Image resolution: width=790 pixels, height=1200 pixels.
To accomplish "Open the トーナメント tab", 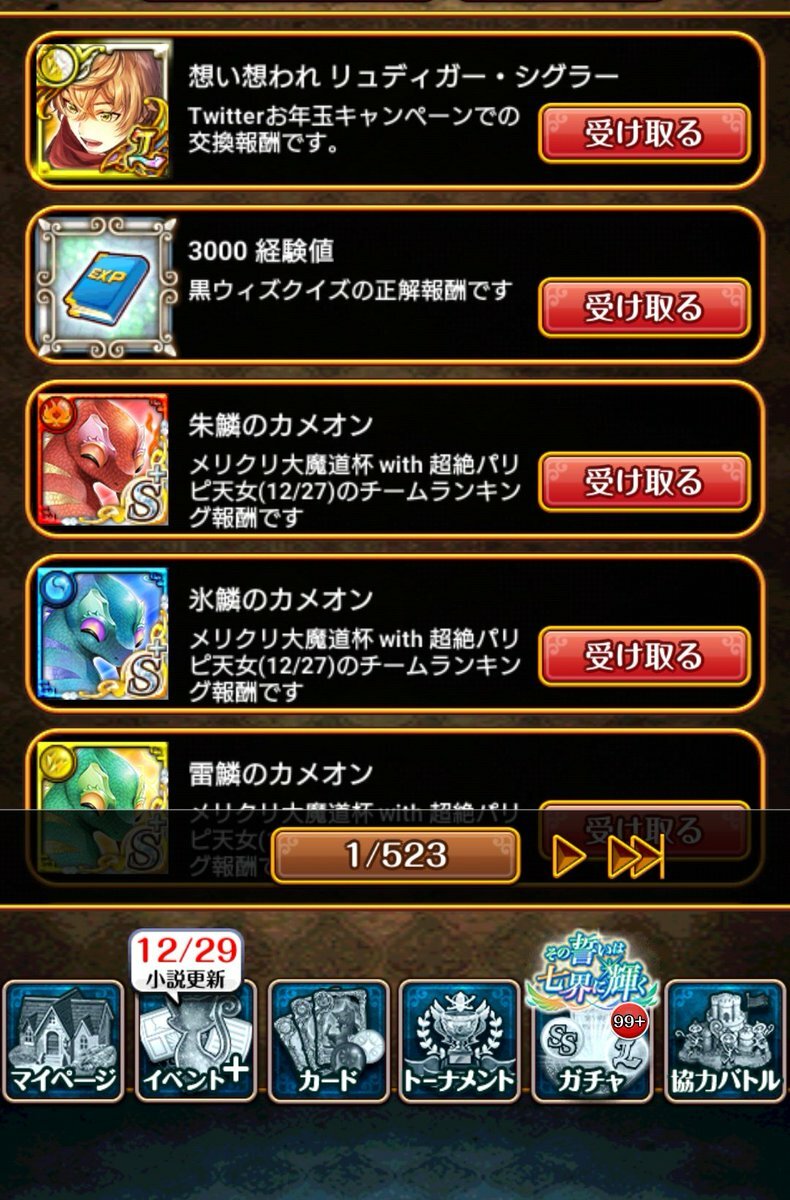I will [460, 1040].
